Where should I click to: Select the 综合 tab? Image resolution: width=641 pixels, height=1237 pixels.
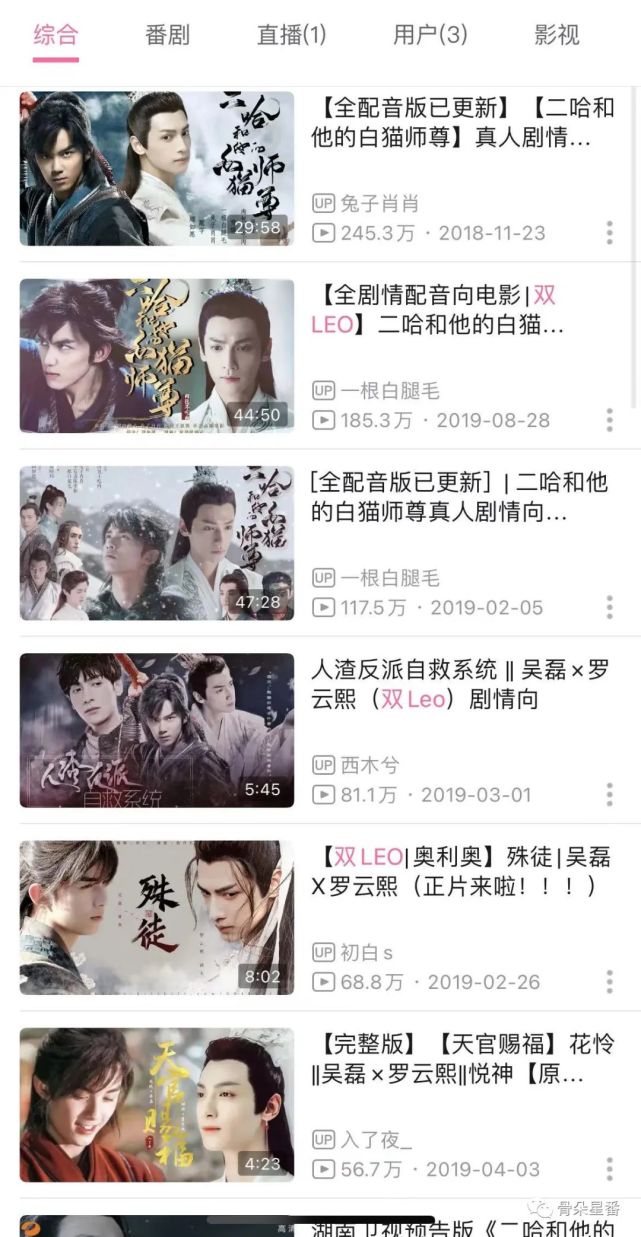55,36
